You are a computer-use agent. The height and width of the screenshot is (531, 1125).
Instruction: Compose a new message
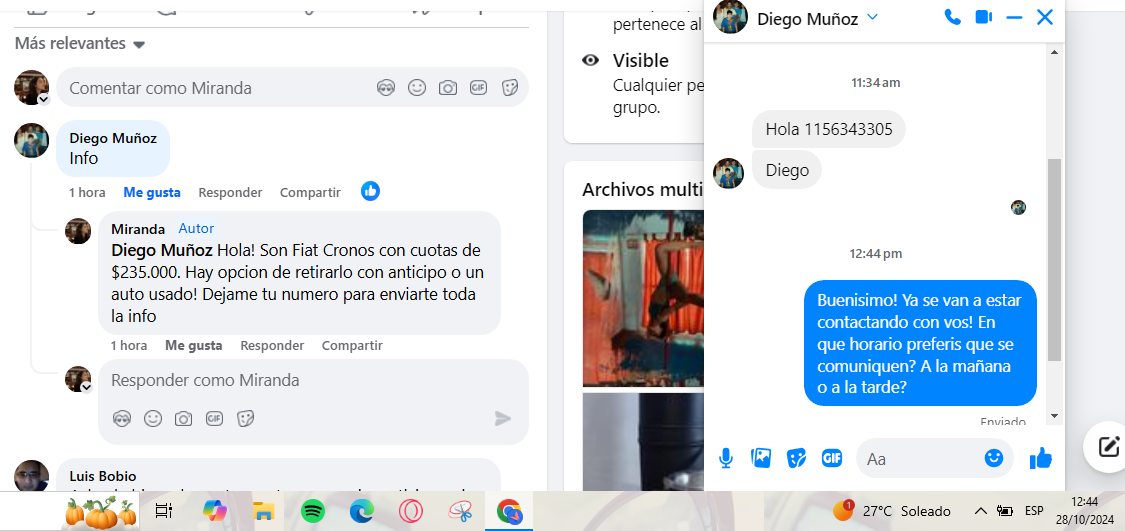(1108, 446)
